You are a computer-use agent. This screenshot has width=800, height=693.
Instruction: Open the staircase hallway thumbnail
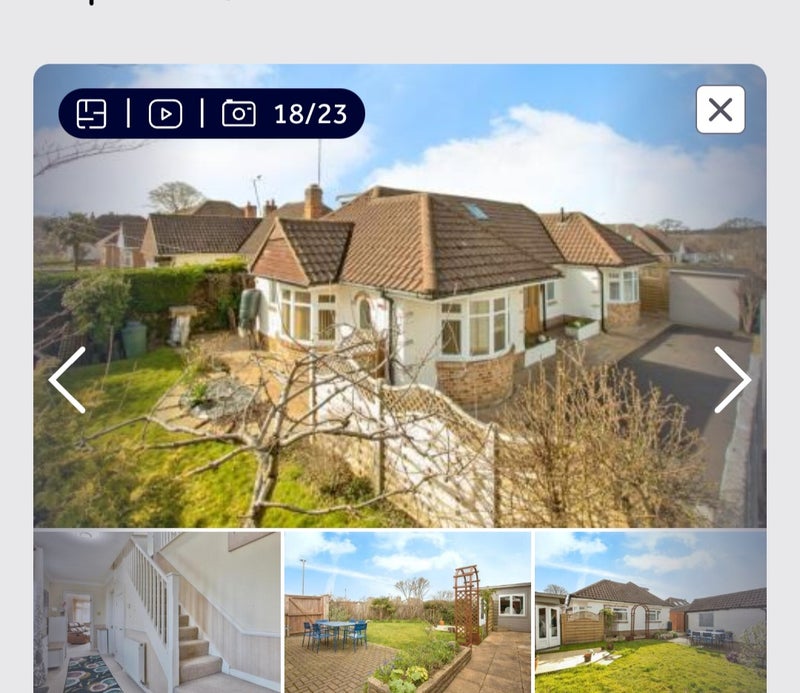pyautogui.click(x=156, y=610)
